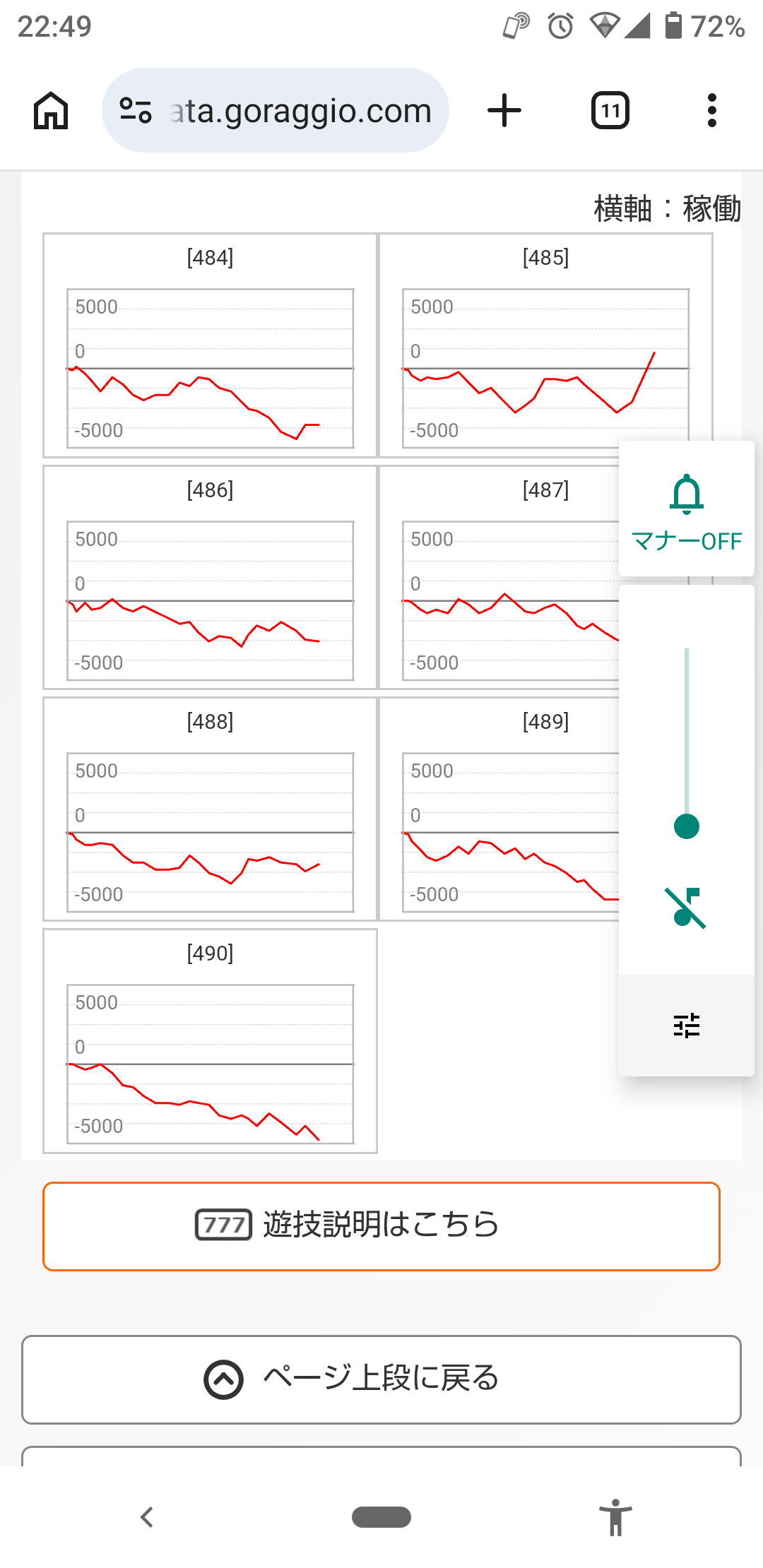Show the open tabs switcher
Image resolution: width=763 pixels, height=1568 pixels.
610,111
